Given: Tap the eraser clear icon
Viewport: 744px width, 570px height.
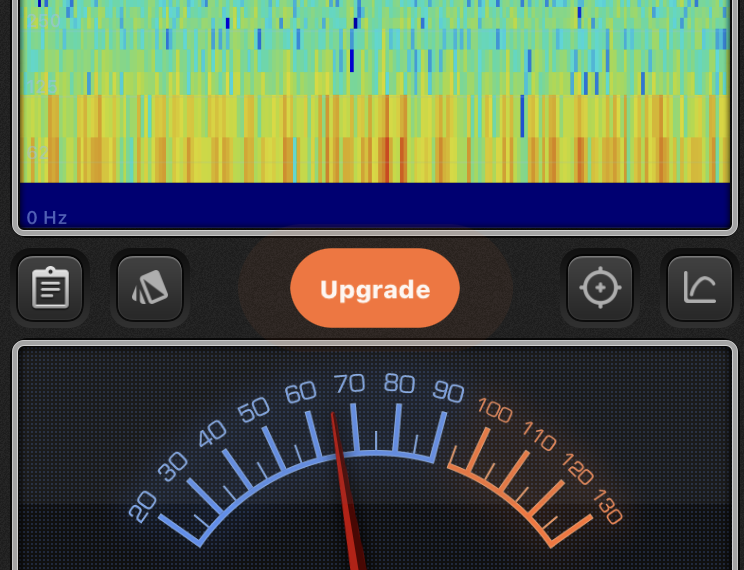Looking at the screenshot, I should click(150, 288).
